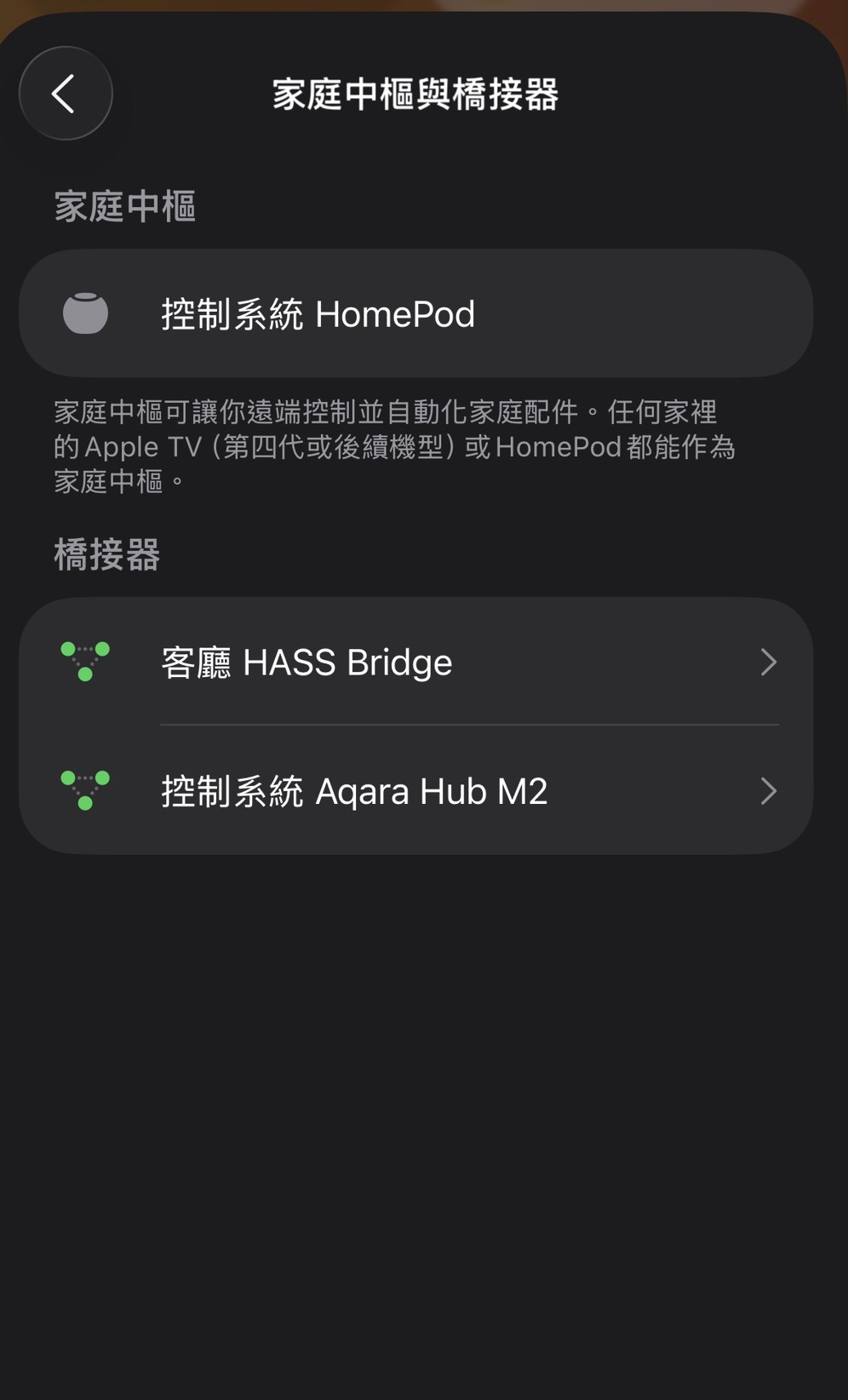Open settings for 控制系統 Aqara Hub M2
Screen dimensions: 848x1400
pos(417,791)
